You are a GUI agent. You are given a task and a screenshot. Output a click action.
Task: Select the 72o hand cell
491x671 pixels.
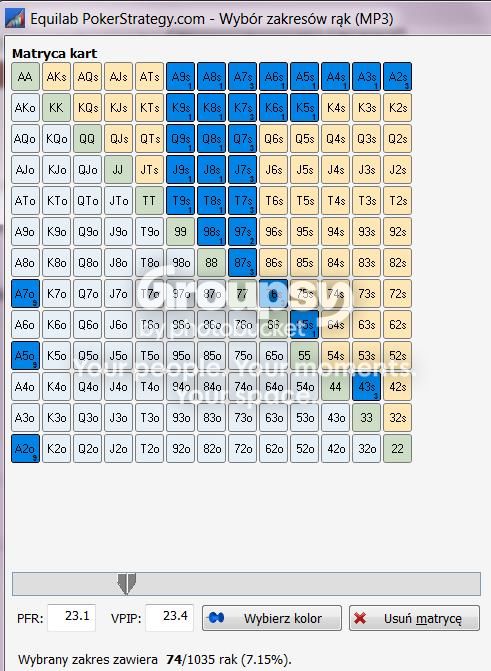[x=243, y=448]
